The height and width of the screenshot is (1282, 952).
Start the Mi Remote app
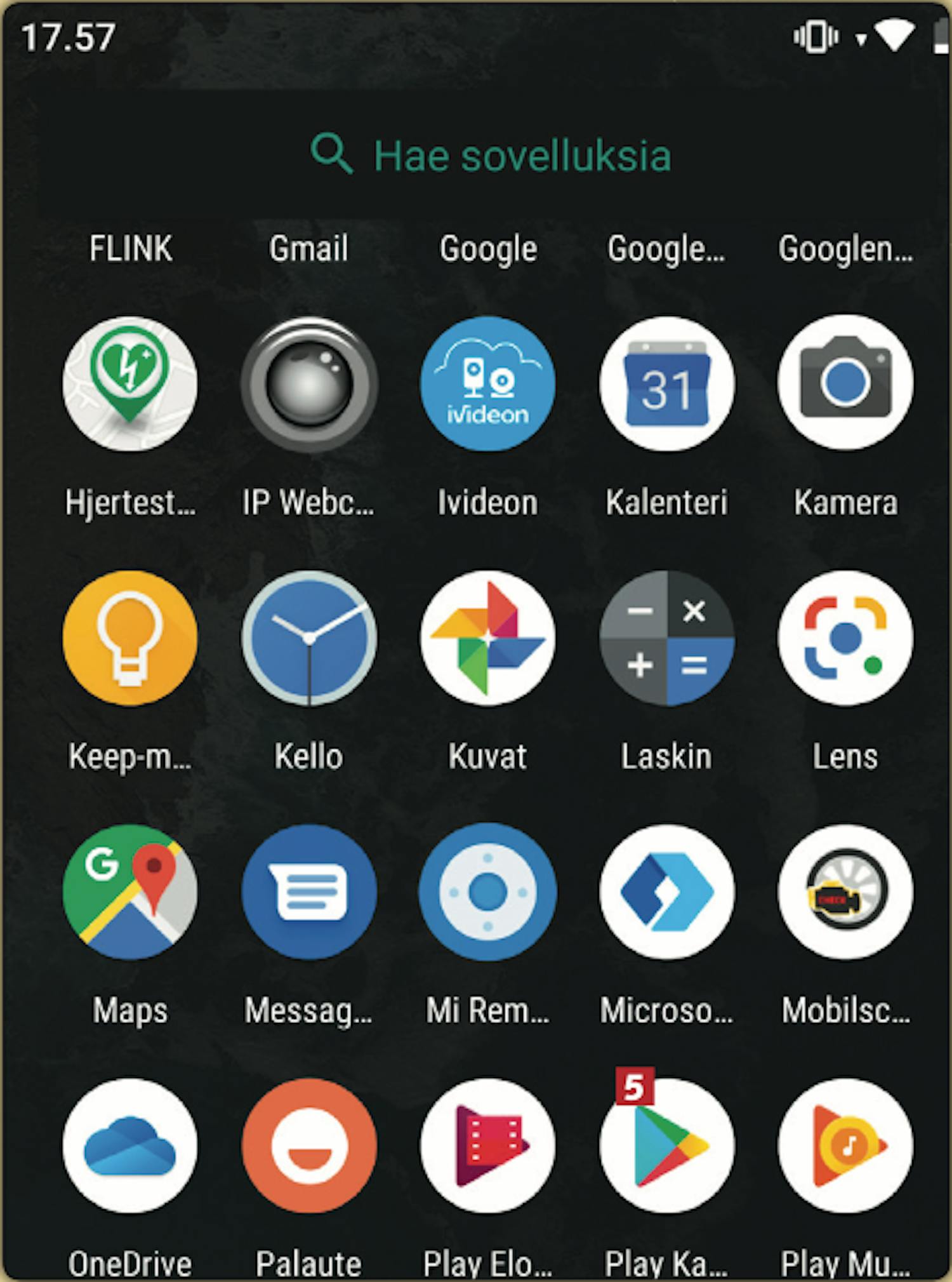click(487, 892)
